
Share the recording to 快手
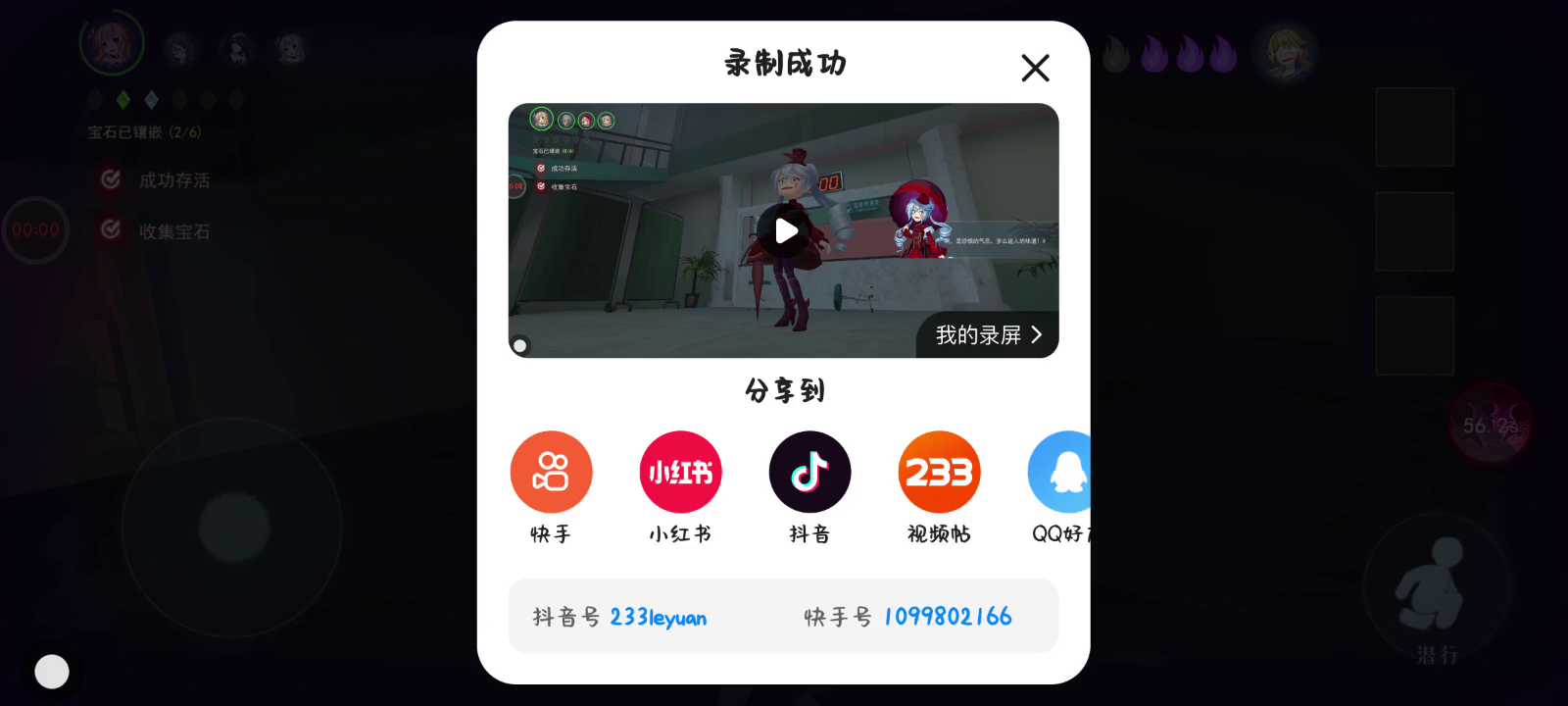[551, 473]
